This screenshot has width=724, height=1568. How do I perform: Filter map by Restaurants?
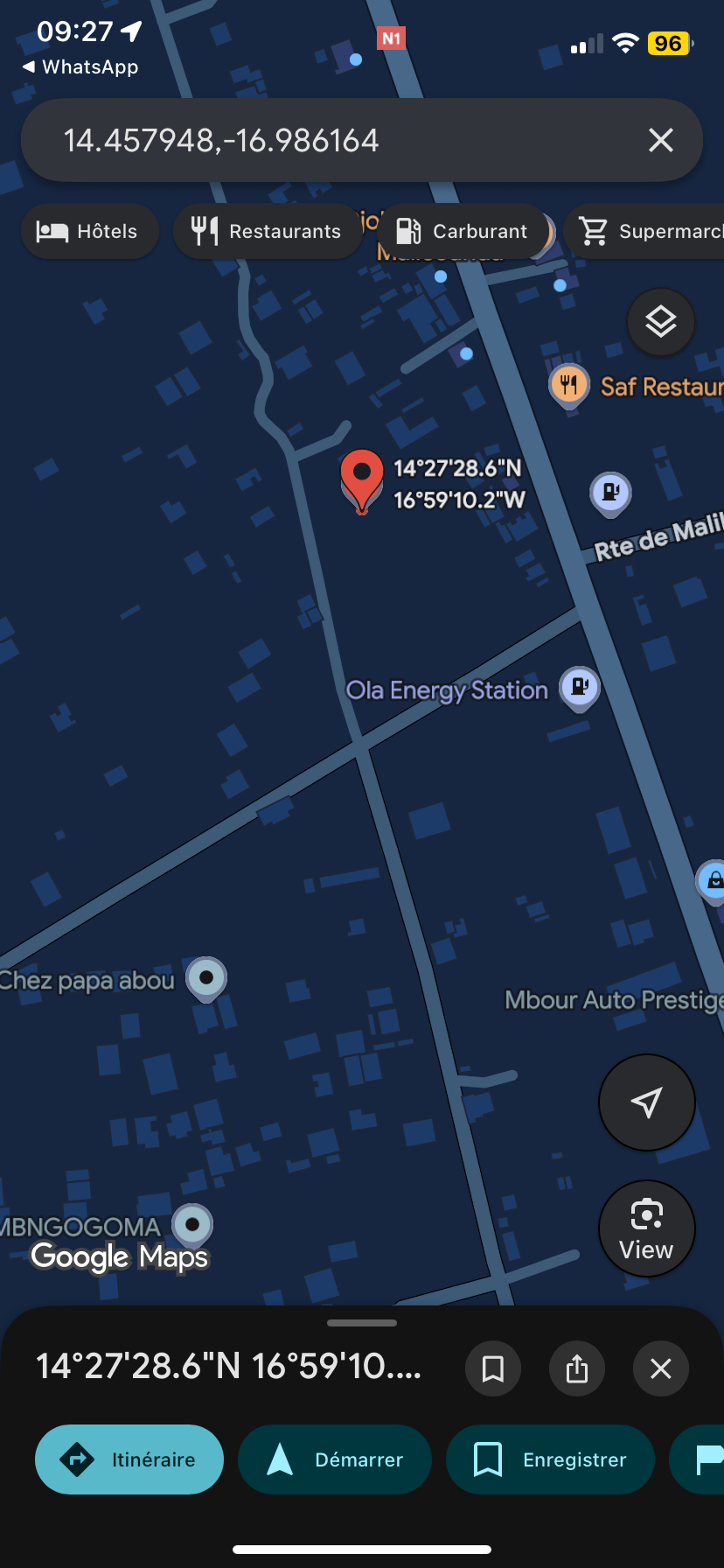268,231
